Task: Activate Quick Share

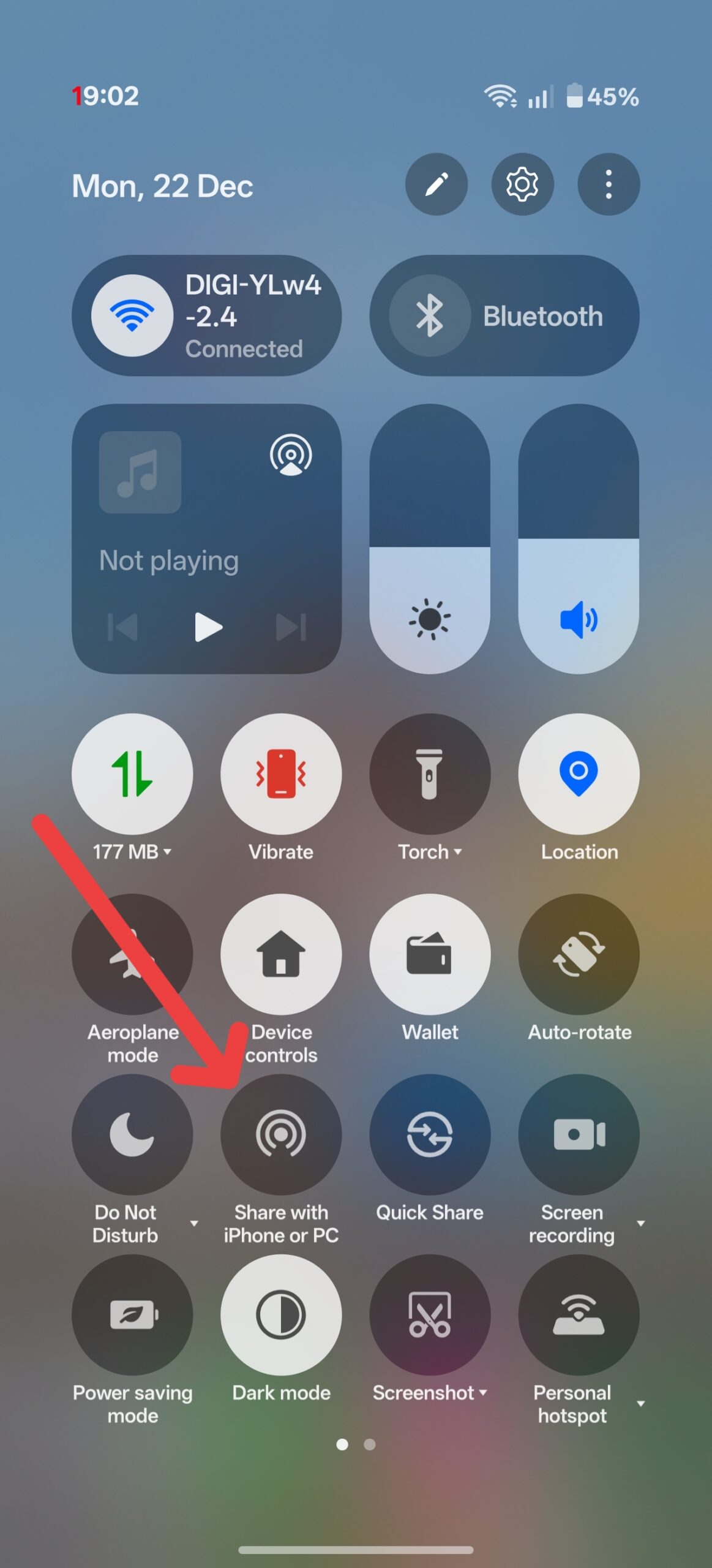Action: (x=430, y=1134)
